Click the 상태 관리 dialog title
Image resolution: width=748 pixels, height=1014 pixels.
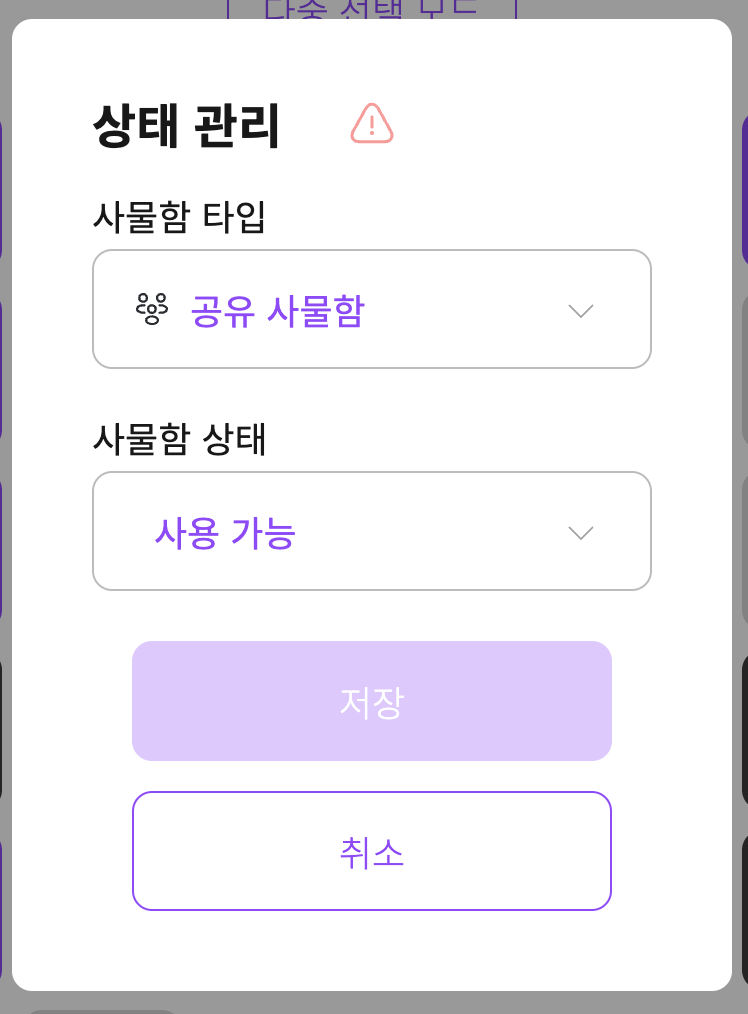185,122
